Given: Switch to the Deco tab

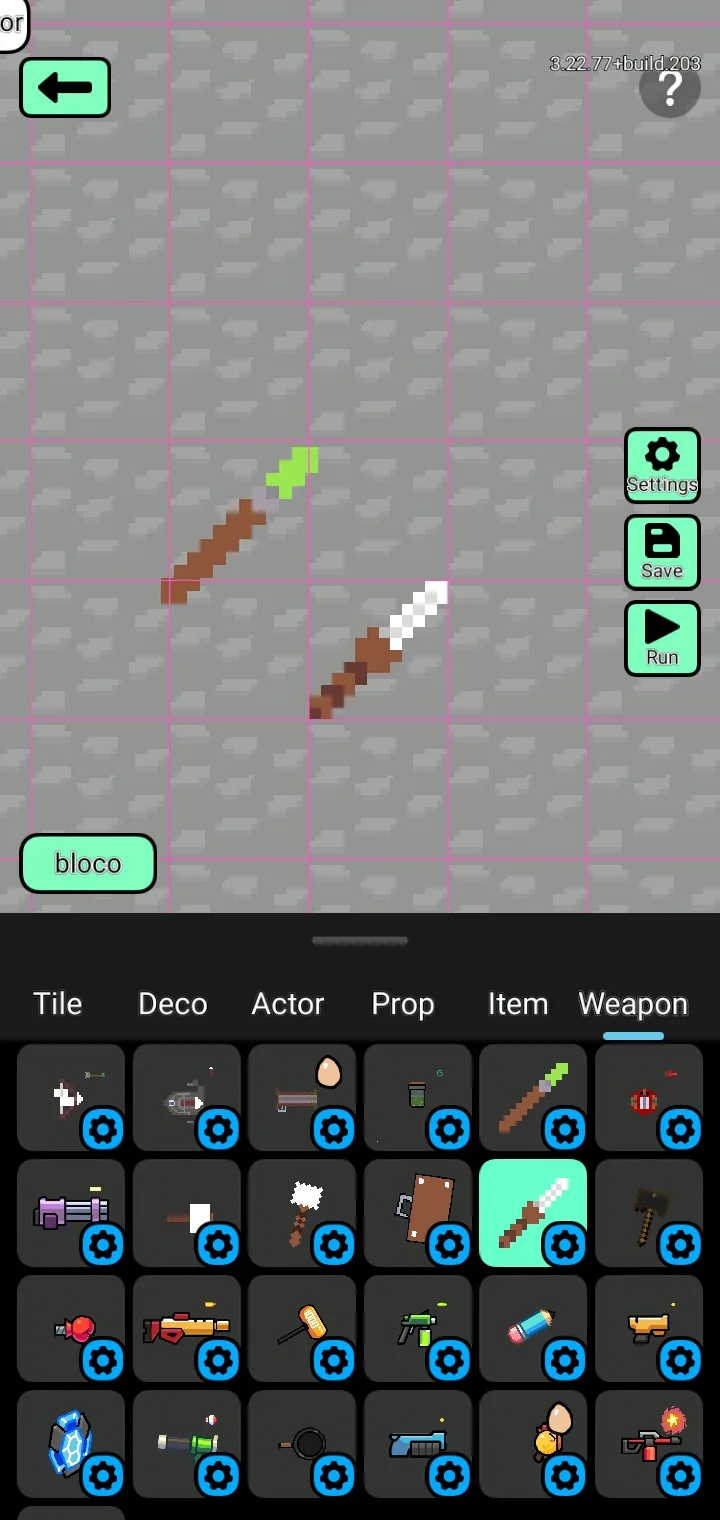Looking at the screenshot, I should pos(173,1004).
